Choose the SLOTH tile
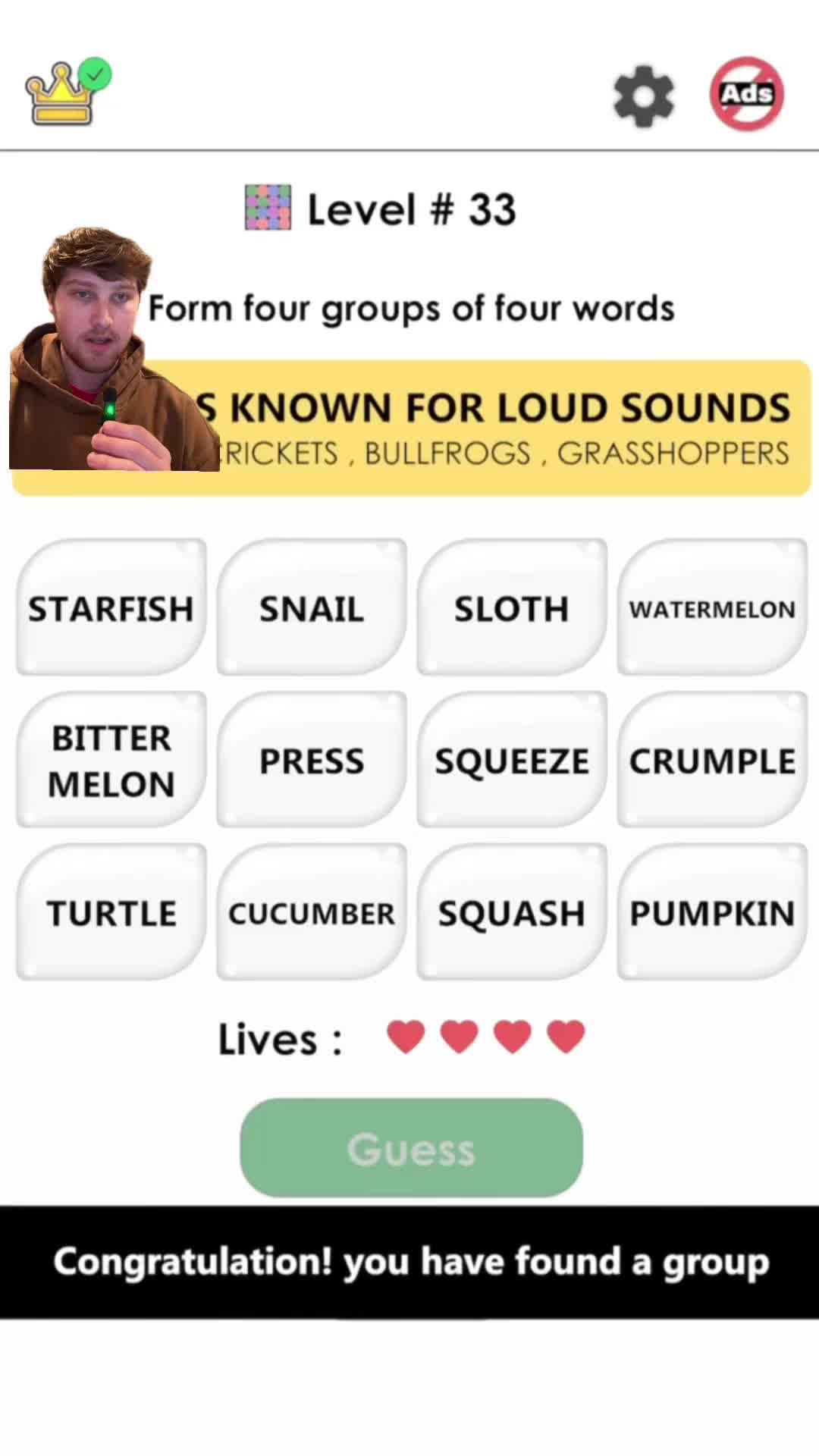The height and width of the screenshot is (1456, 819). pyautogui.click(x=512, y=608)
